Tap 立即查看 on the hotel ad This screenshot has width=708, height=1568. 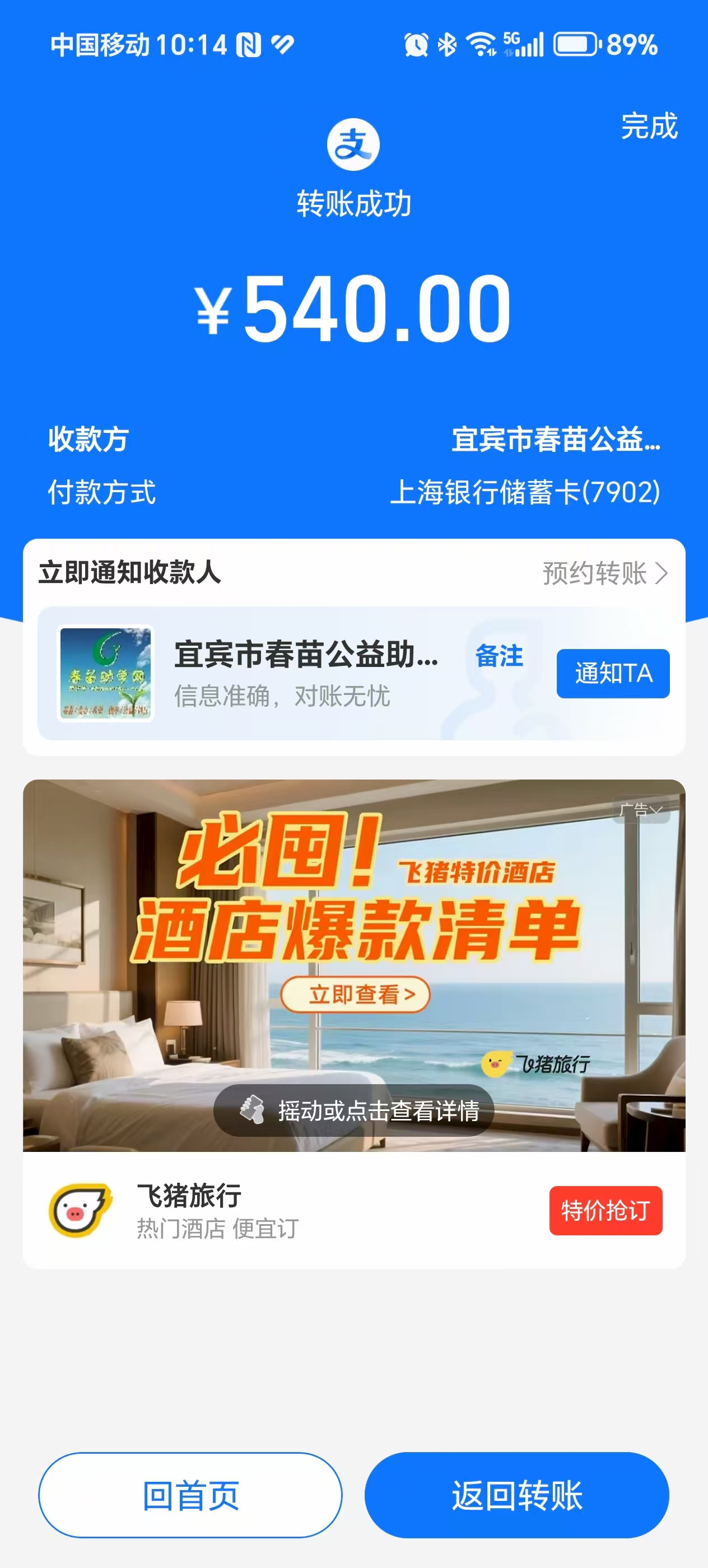coord(356,995)
